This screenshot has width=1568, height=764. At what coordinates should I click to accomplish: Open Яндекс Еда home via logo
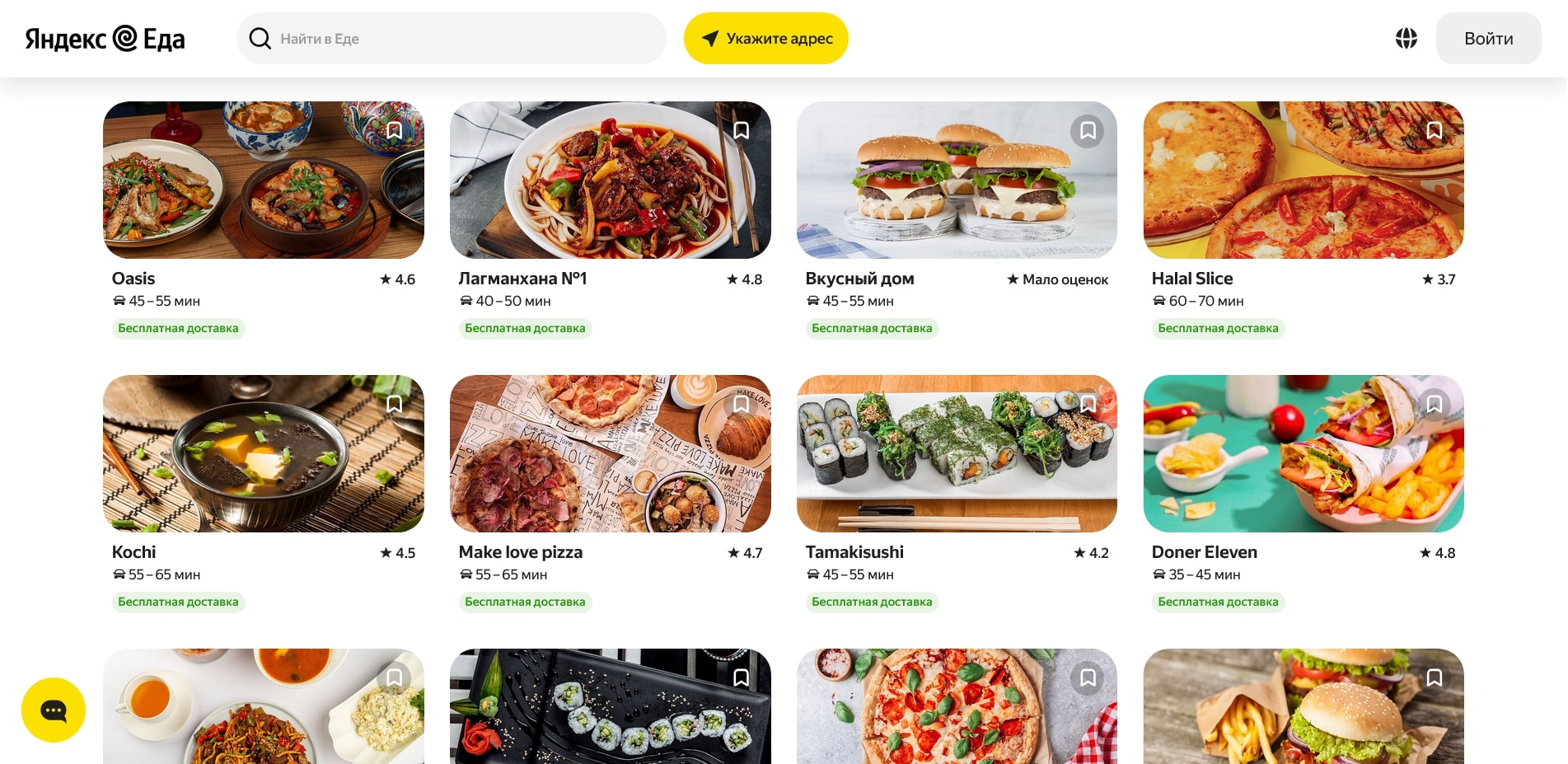click(105, 39)
